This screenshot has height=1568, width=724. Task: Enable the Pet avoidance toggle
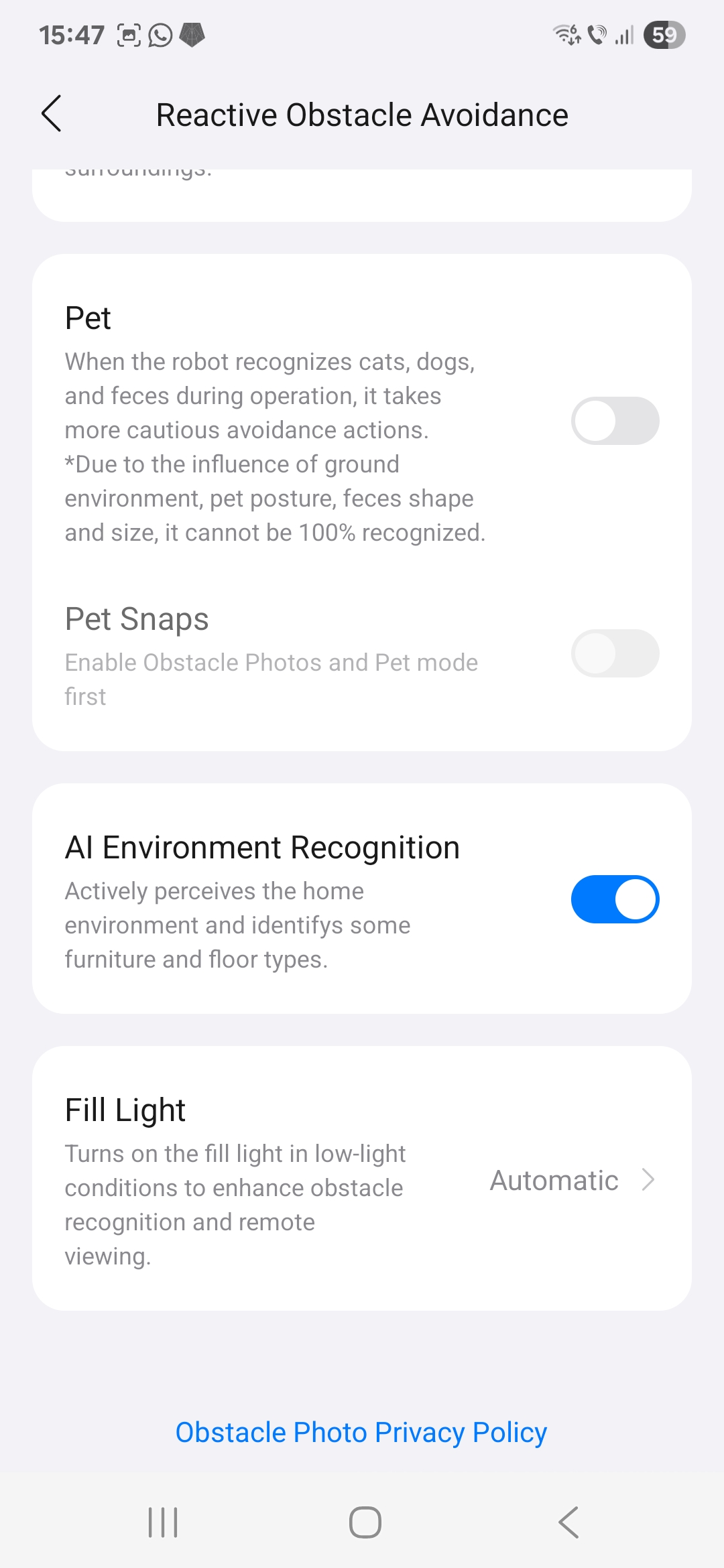coord(615,421)
